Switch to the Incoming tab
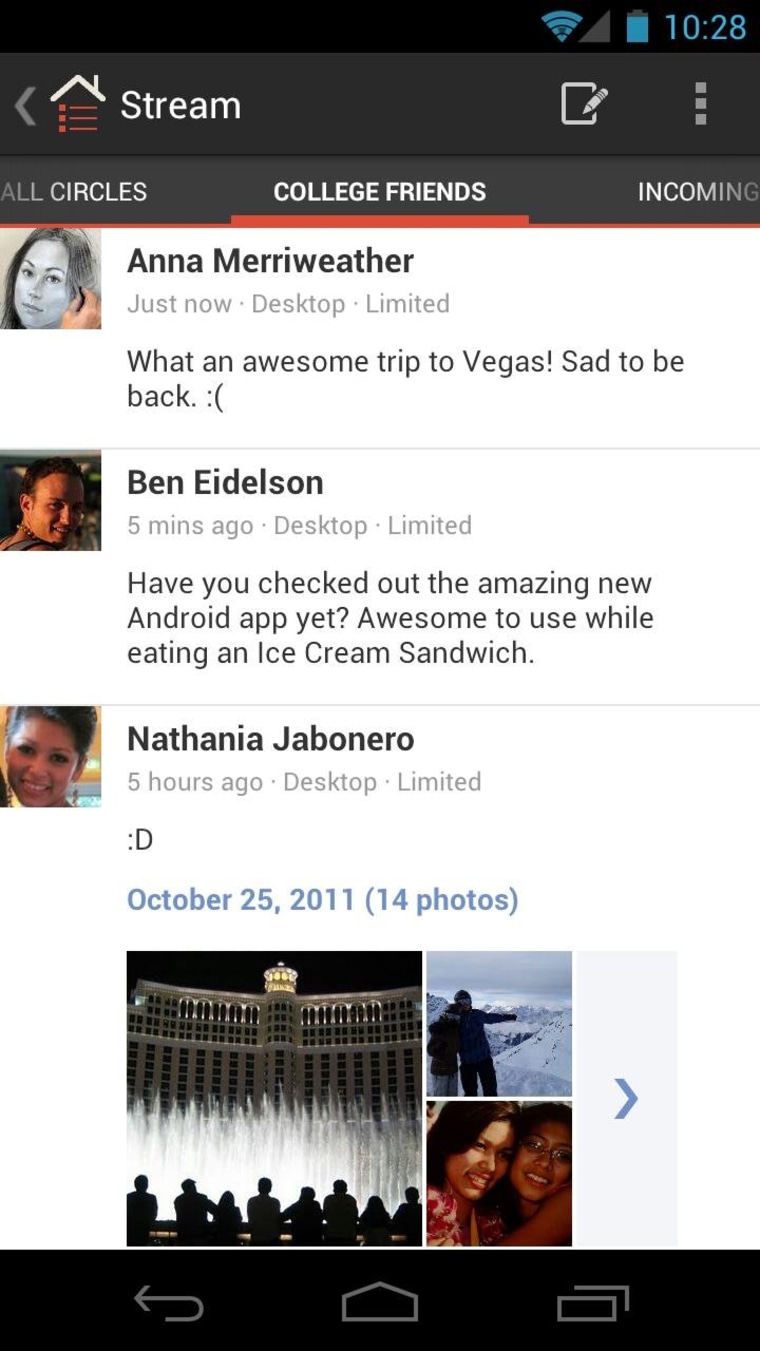 click(697, 192)
